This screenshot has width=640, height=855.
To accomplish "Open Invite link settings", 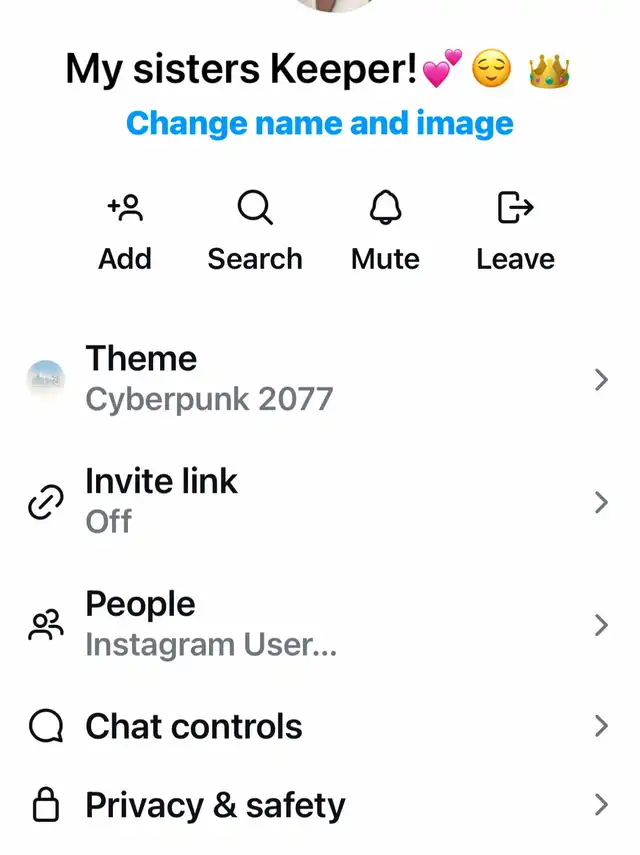I will (318, 501).
